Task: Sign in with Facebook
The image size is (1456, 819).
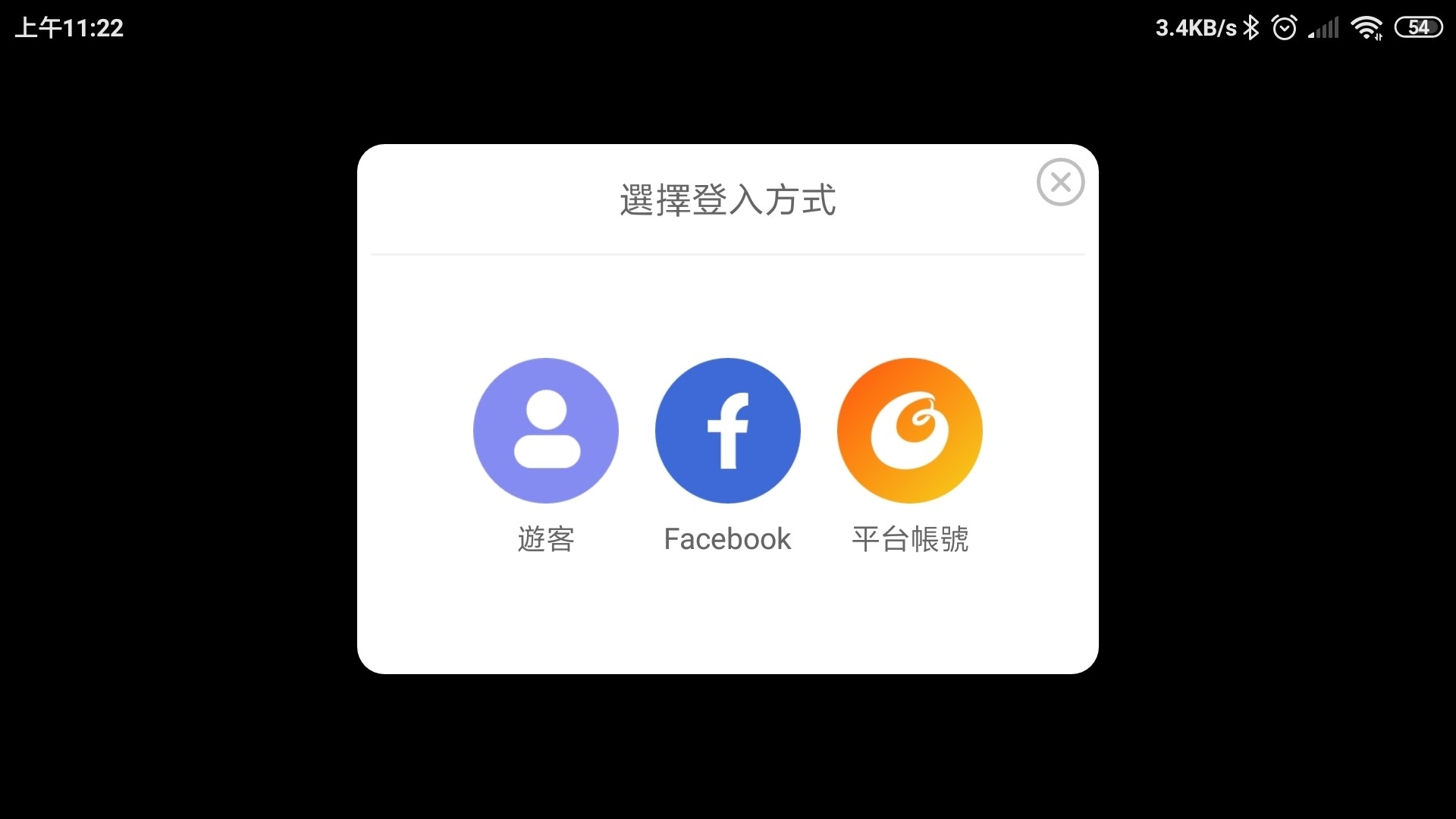Action: tap(727, 431)
